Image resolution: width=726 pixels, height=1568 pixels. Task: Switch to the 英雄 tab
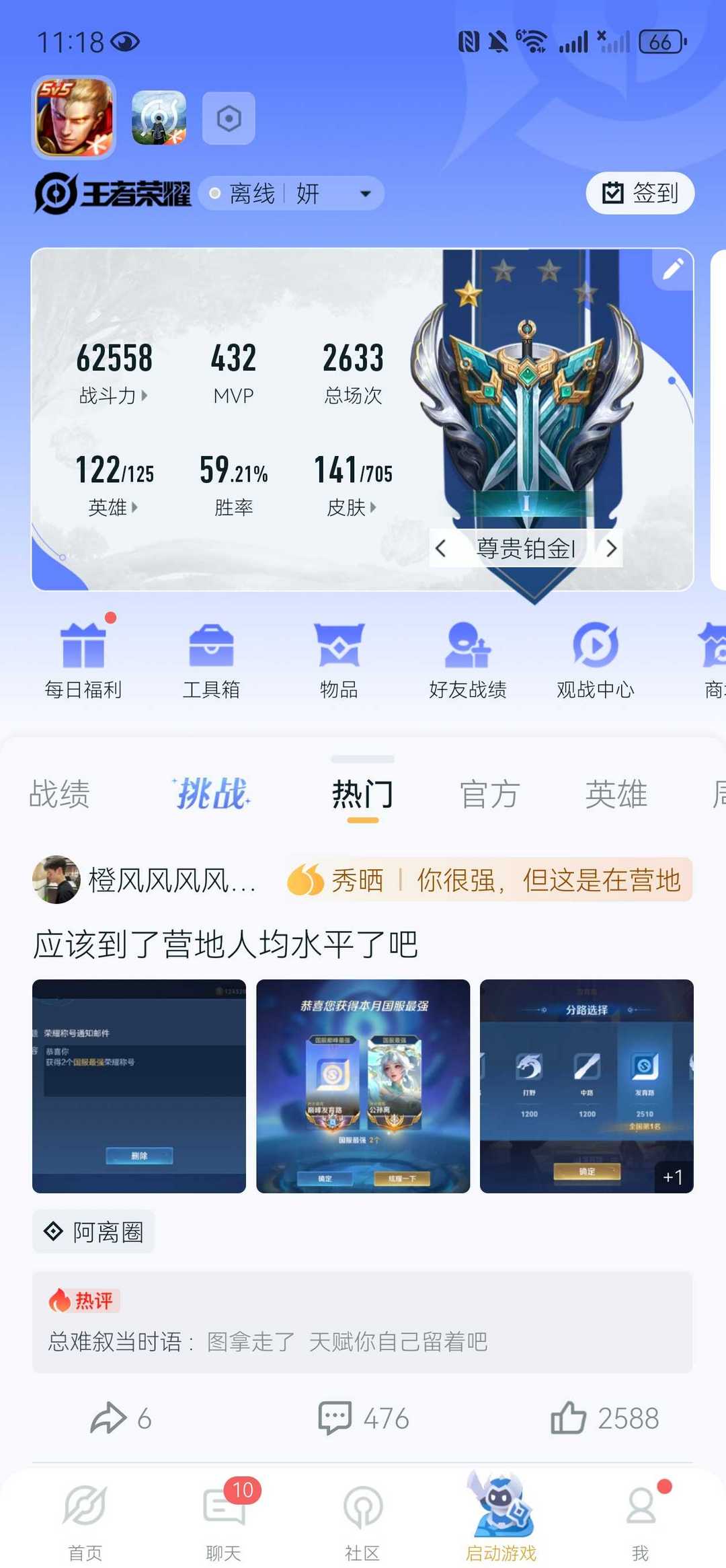tap(616, 794)
